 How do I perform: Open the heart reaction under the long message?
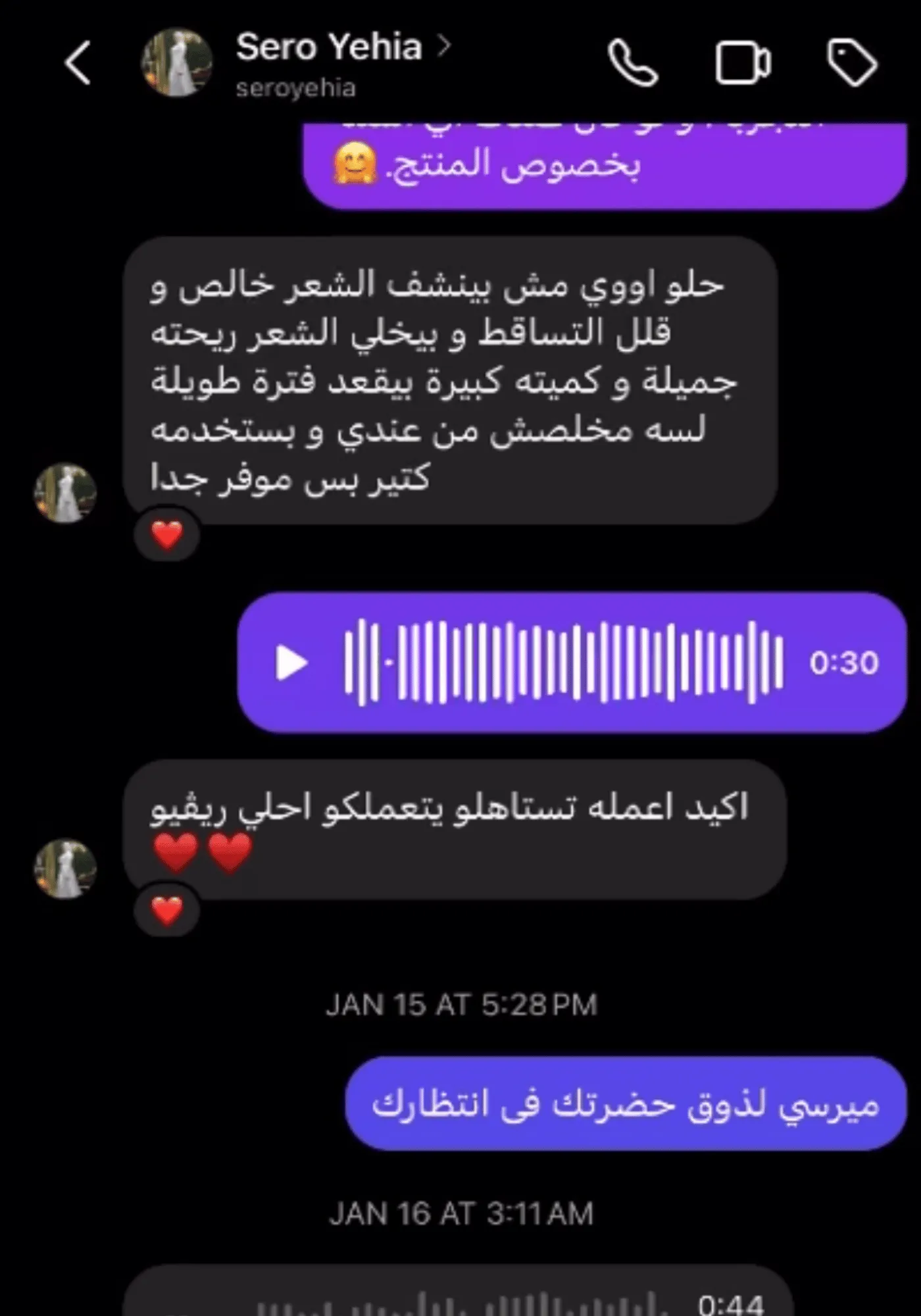[166, 535]
